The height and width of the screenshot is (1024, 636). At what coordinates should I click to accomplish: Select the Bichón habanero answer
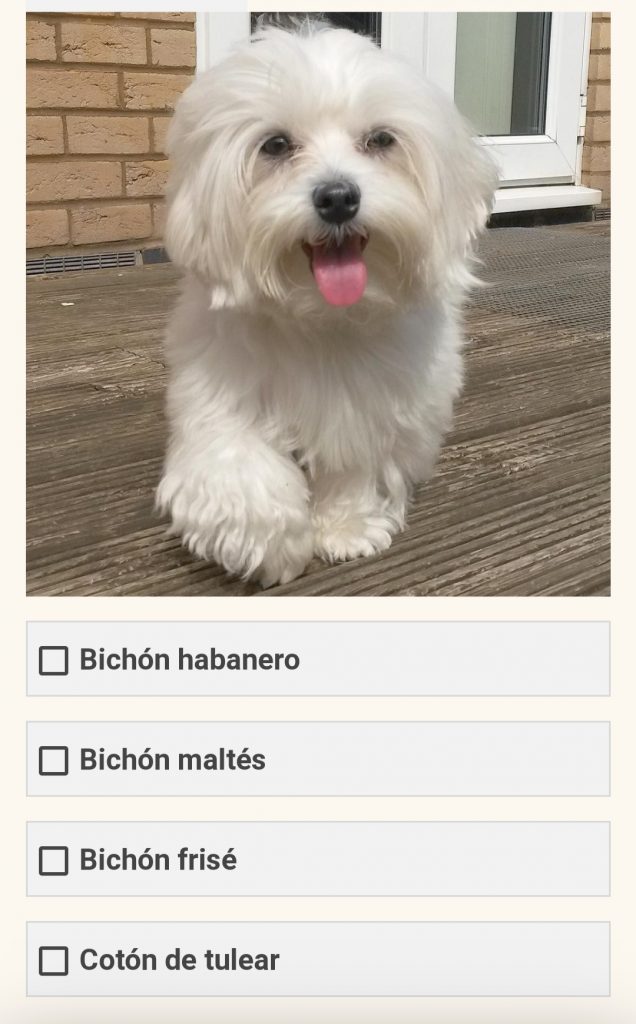coord(54,660)
